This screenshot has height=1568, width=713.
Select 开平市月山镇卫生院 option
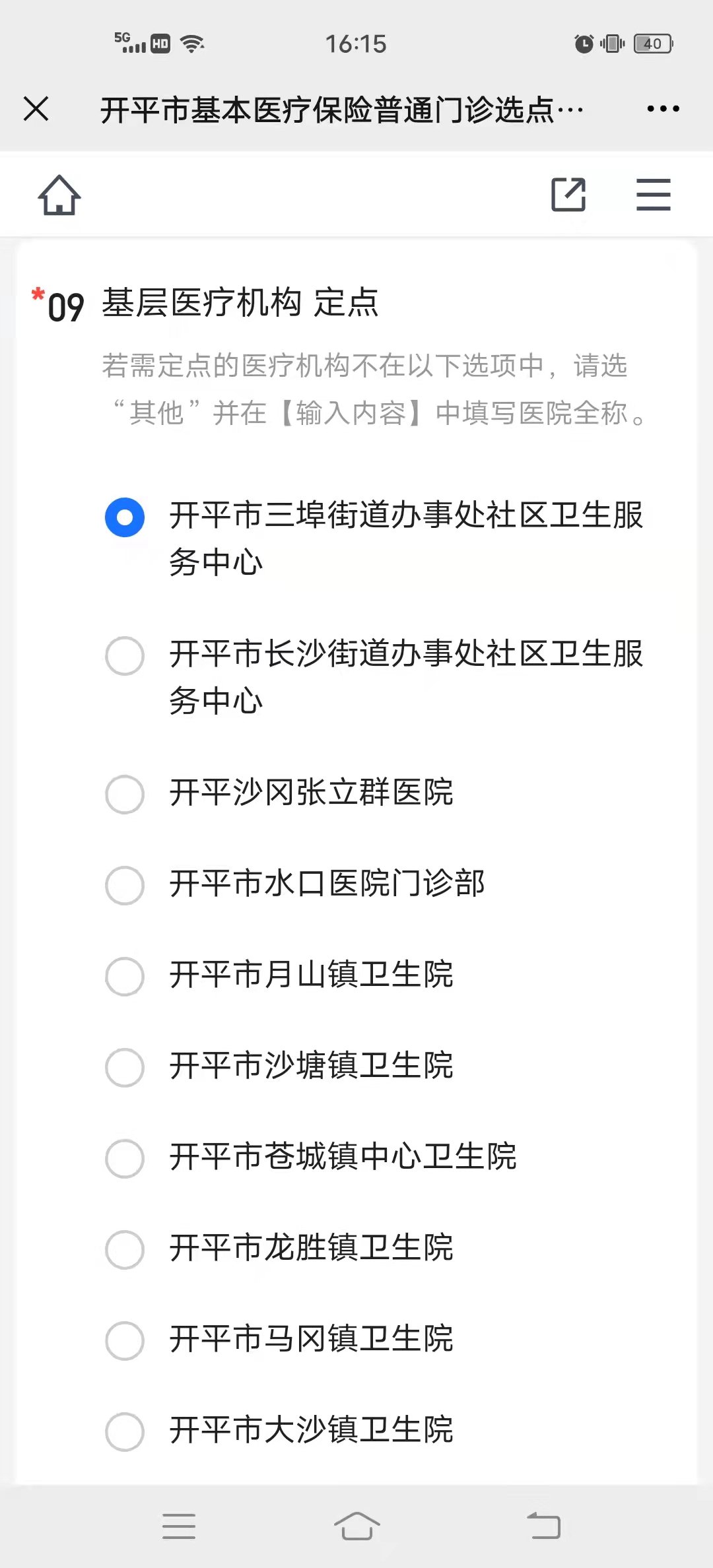point(125,976)
